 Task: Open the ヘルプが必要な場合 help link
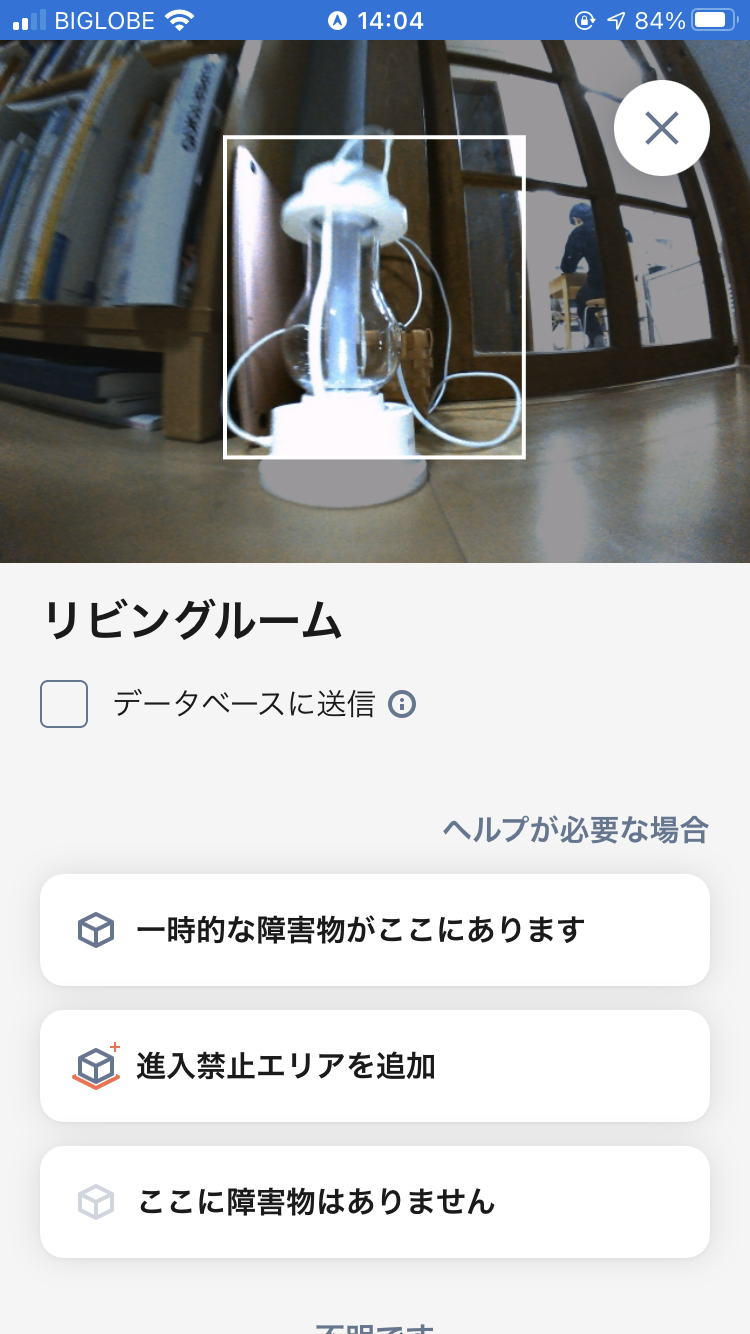(575, 829)
